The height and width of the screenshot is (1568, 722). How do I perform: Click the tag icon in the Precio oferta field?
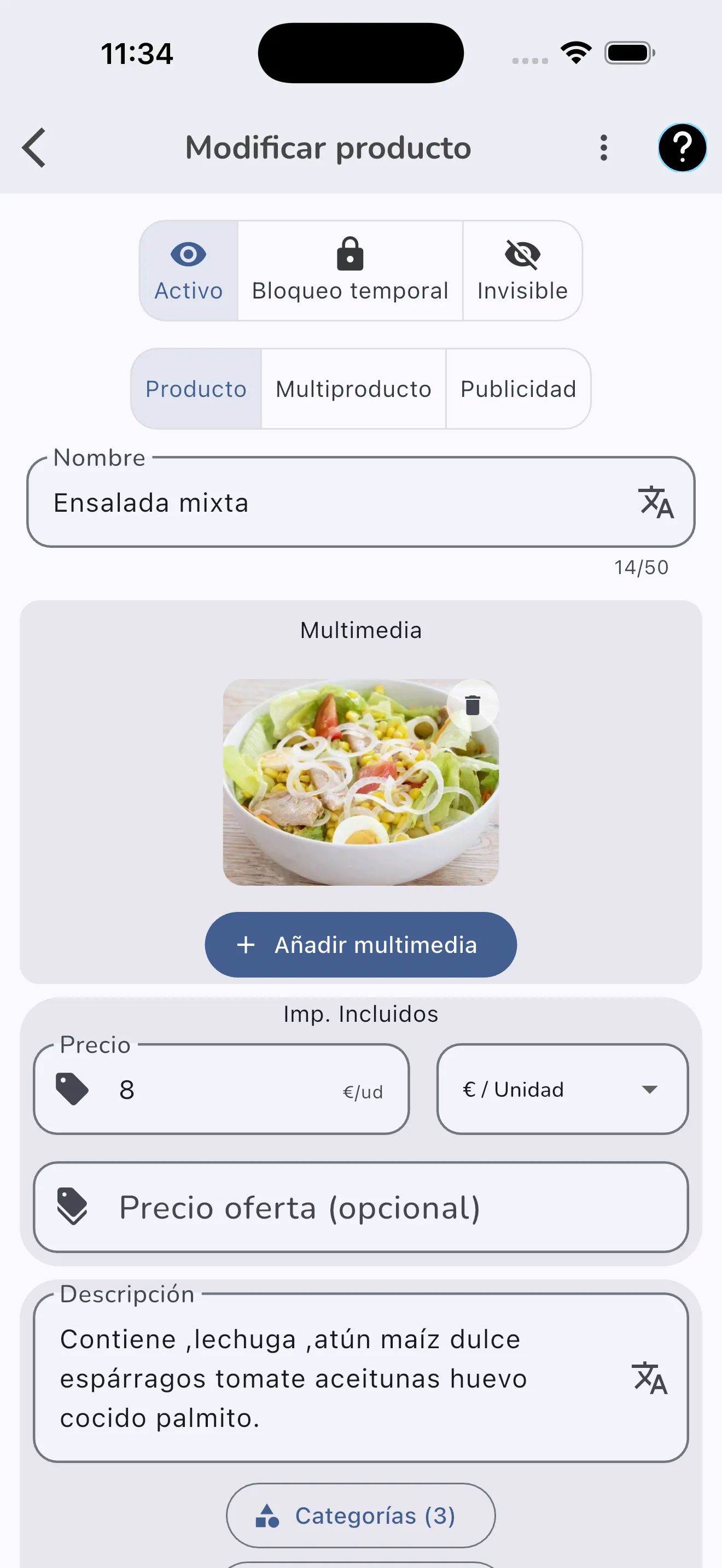[74, 1207]
